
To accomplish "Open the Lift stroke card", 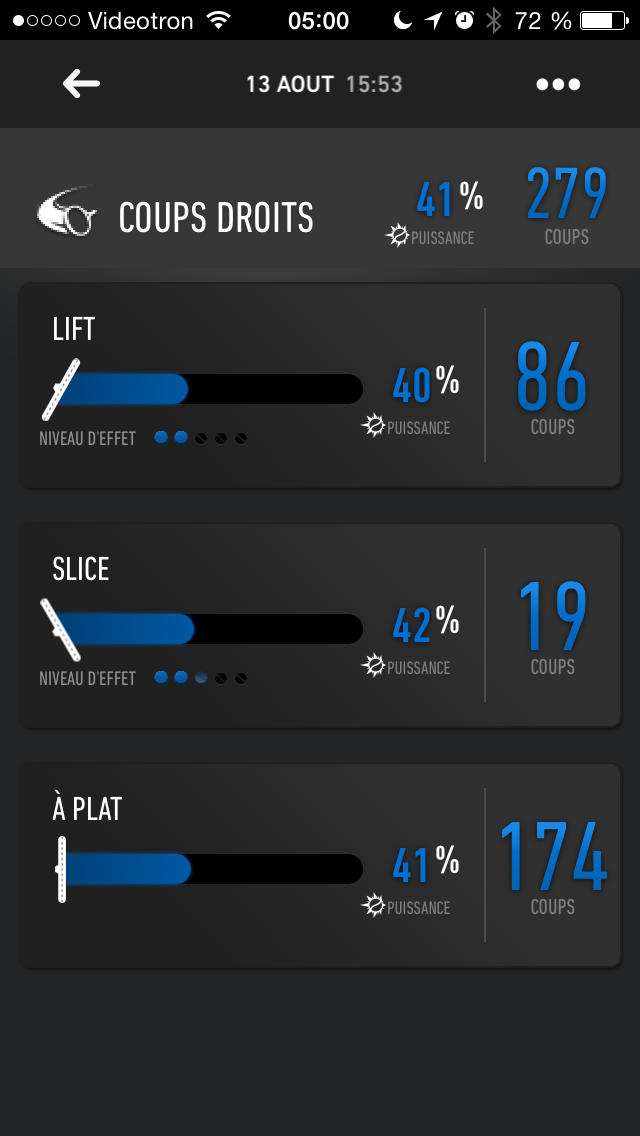I will point(320,386).
